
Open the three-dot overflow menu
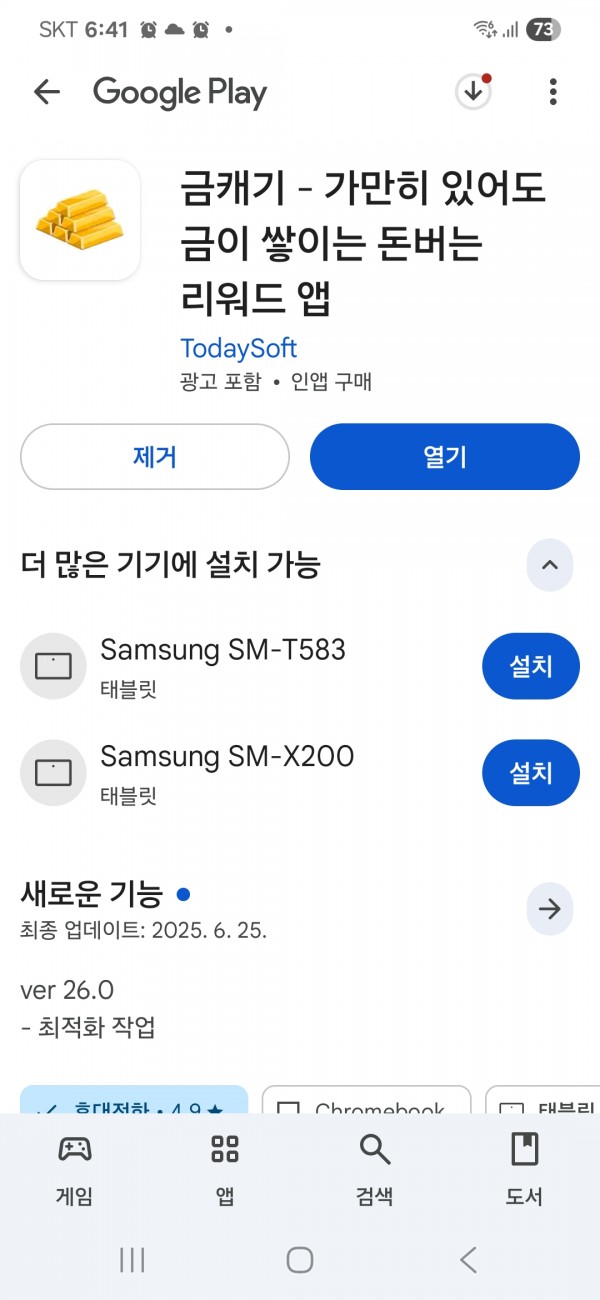(x=553, y=92)
